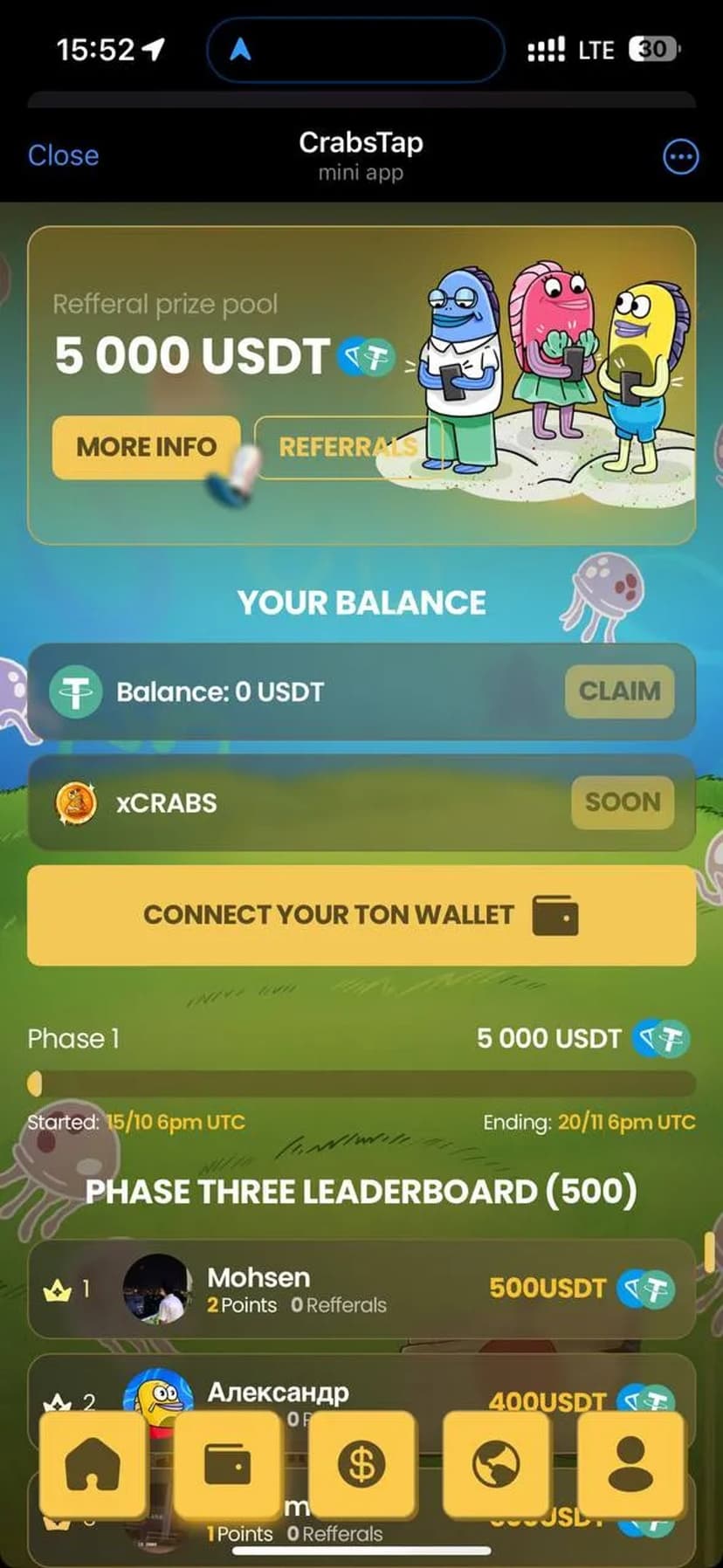Open Mohsen's leaderboard entry
The width and height of the screenshot is (723, 1568).
361,1289
